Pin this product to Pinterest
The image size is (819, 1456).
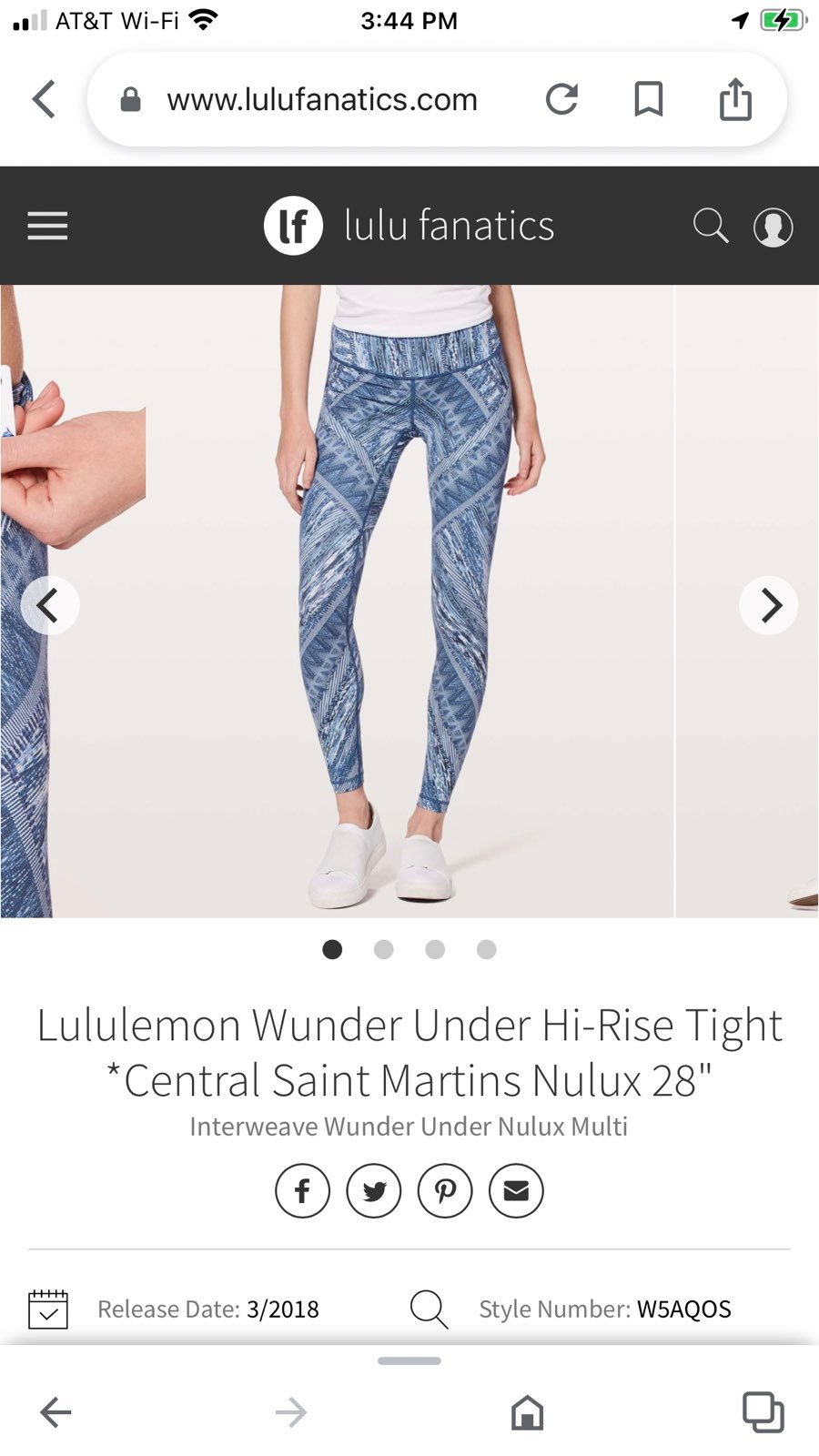pos(445,1190)
